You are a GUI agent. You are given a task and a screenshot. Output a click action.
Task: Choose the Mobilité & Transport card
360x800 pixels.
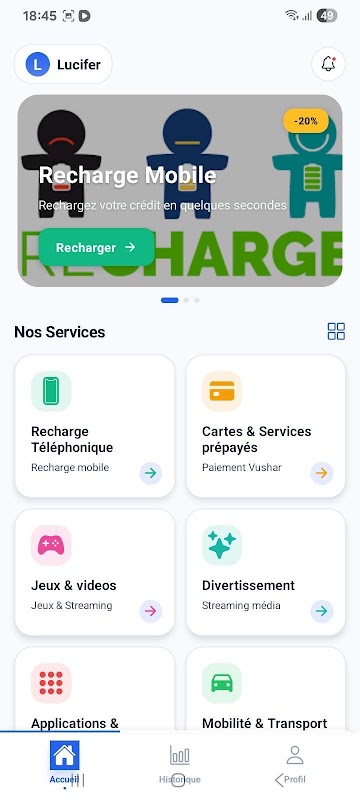click(x=266, y=689)
